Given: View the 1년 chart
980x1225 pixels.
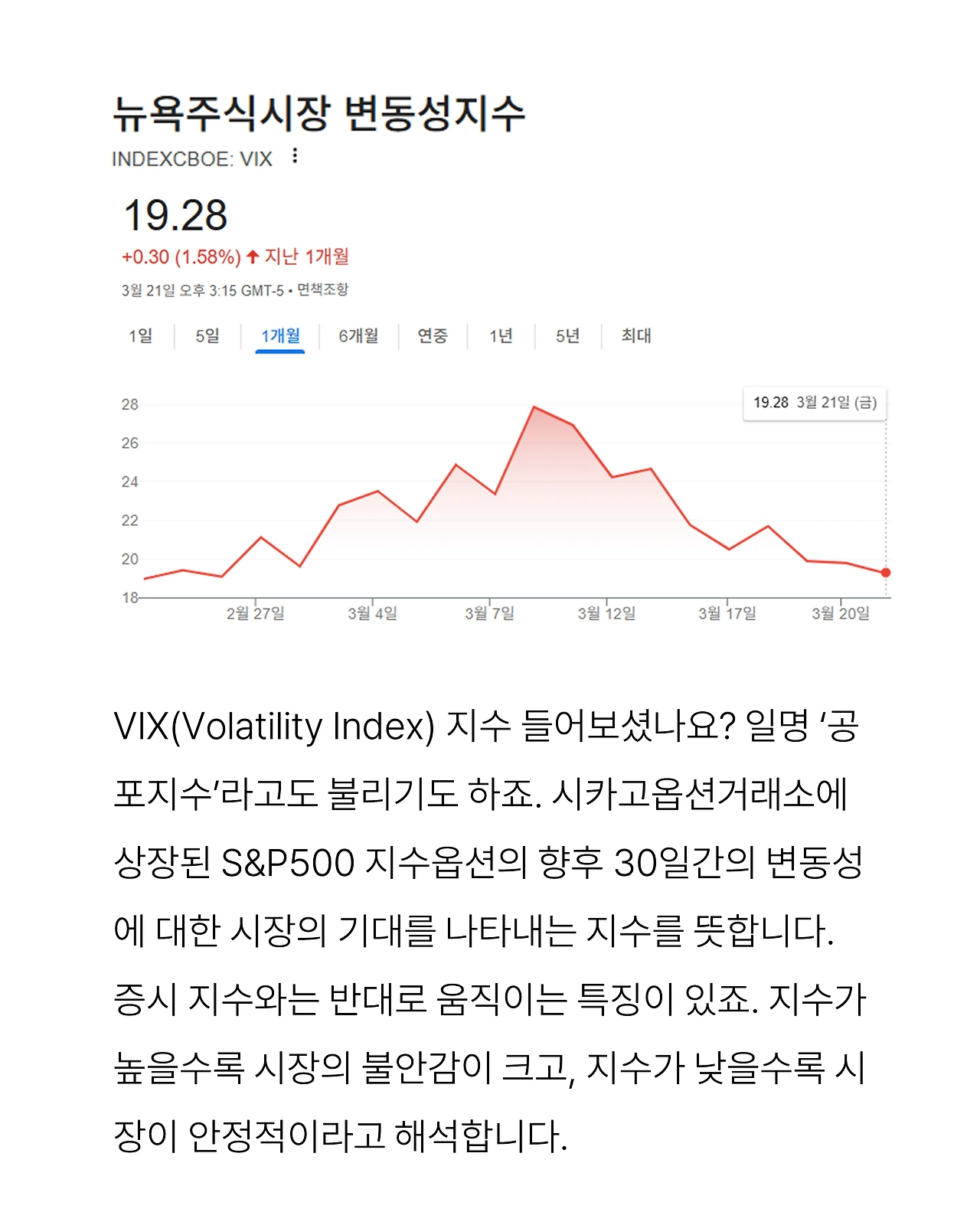Looking at the screenshot, I should point(501,335).
